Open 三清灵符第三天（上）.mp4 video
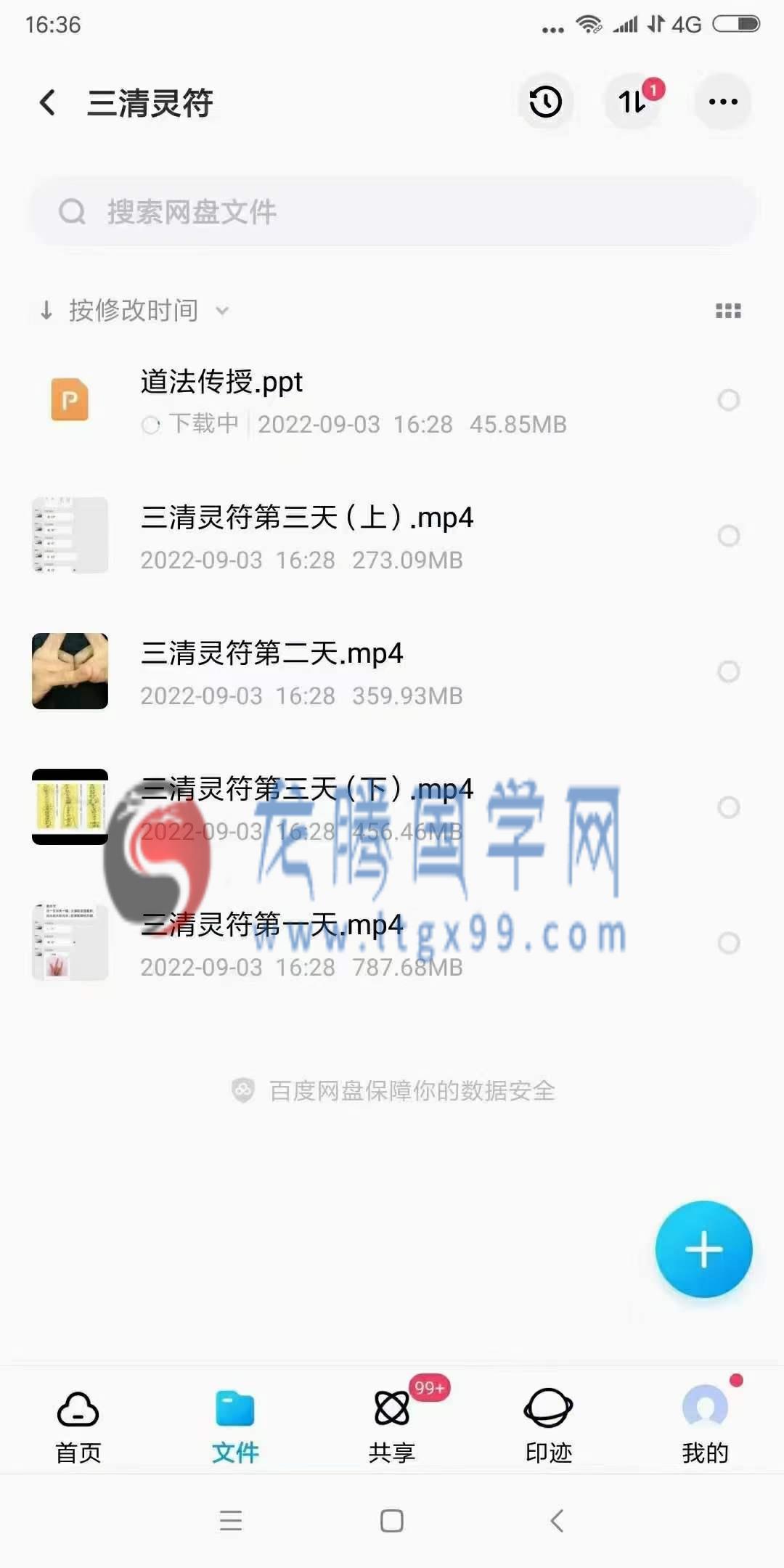 pos(306,518)
